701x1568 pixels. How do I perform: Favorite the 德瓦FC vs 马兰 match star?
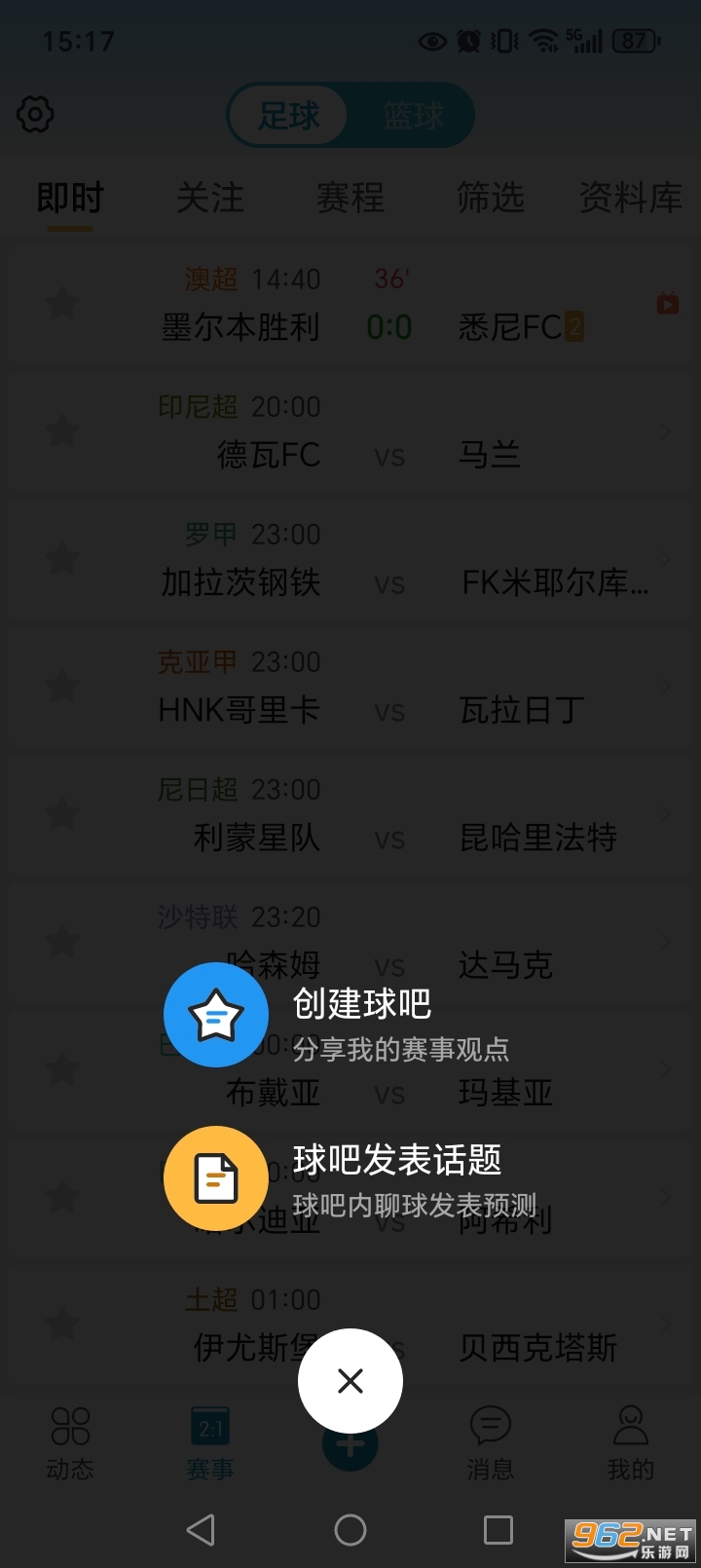[x=61, y=431]
